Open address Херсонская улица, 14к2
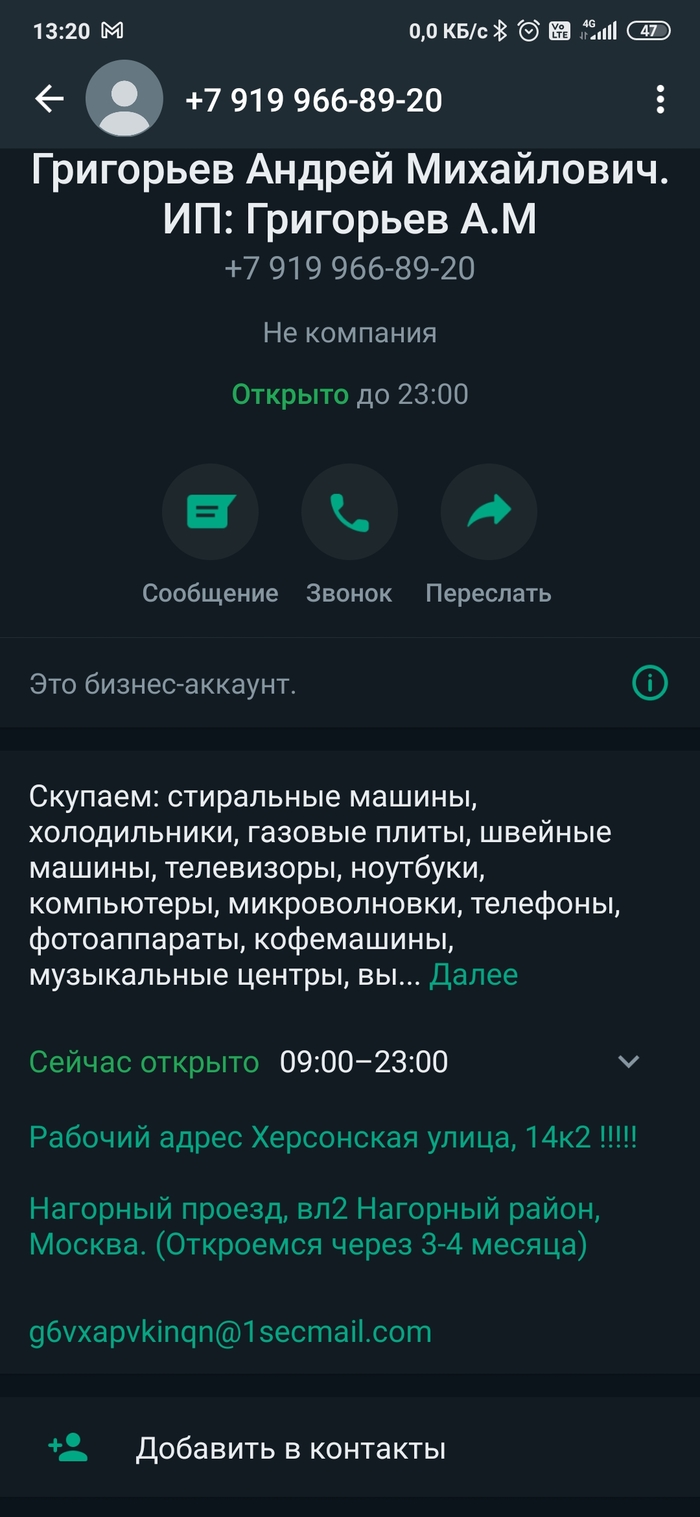Screen dimensions: 700x1517 click(333, 1138)
